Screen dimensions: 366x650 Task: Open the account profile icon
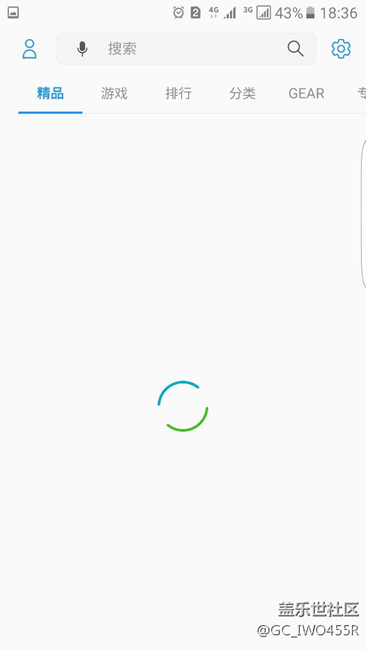[x=29, y=49]
